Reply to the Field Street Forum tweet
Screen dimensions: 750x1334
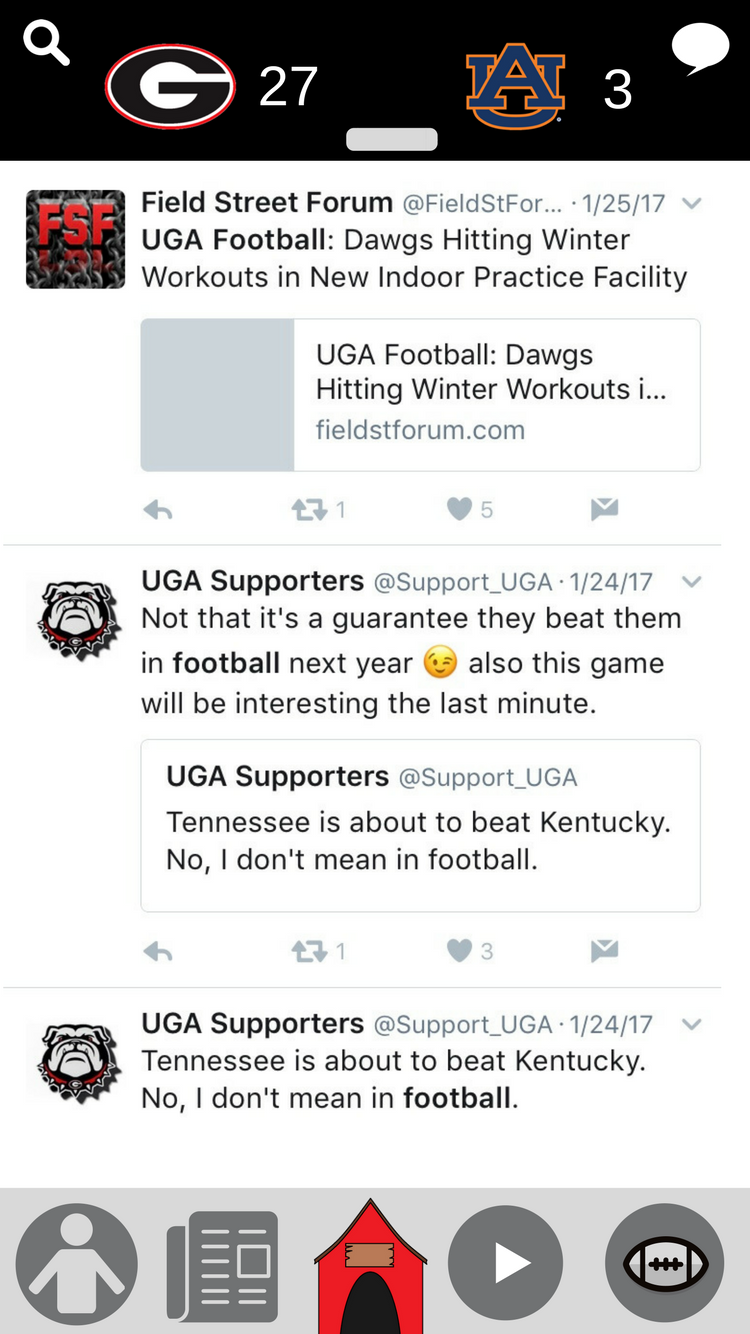tap(158, 511)
